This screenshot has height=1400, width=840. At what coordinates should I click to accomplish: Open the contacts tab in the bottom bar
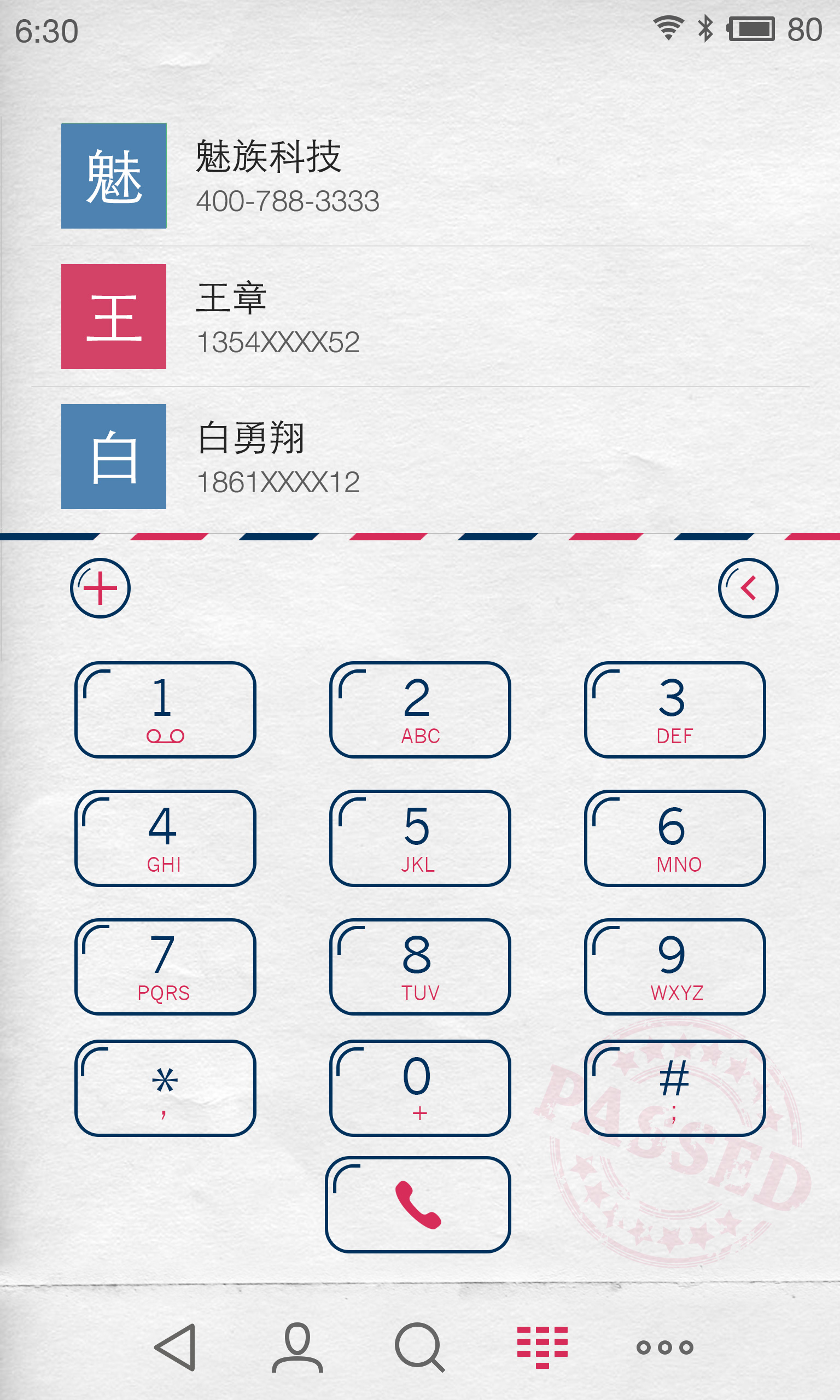pyautogui.click(x=297, y=1347)
